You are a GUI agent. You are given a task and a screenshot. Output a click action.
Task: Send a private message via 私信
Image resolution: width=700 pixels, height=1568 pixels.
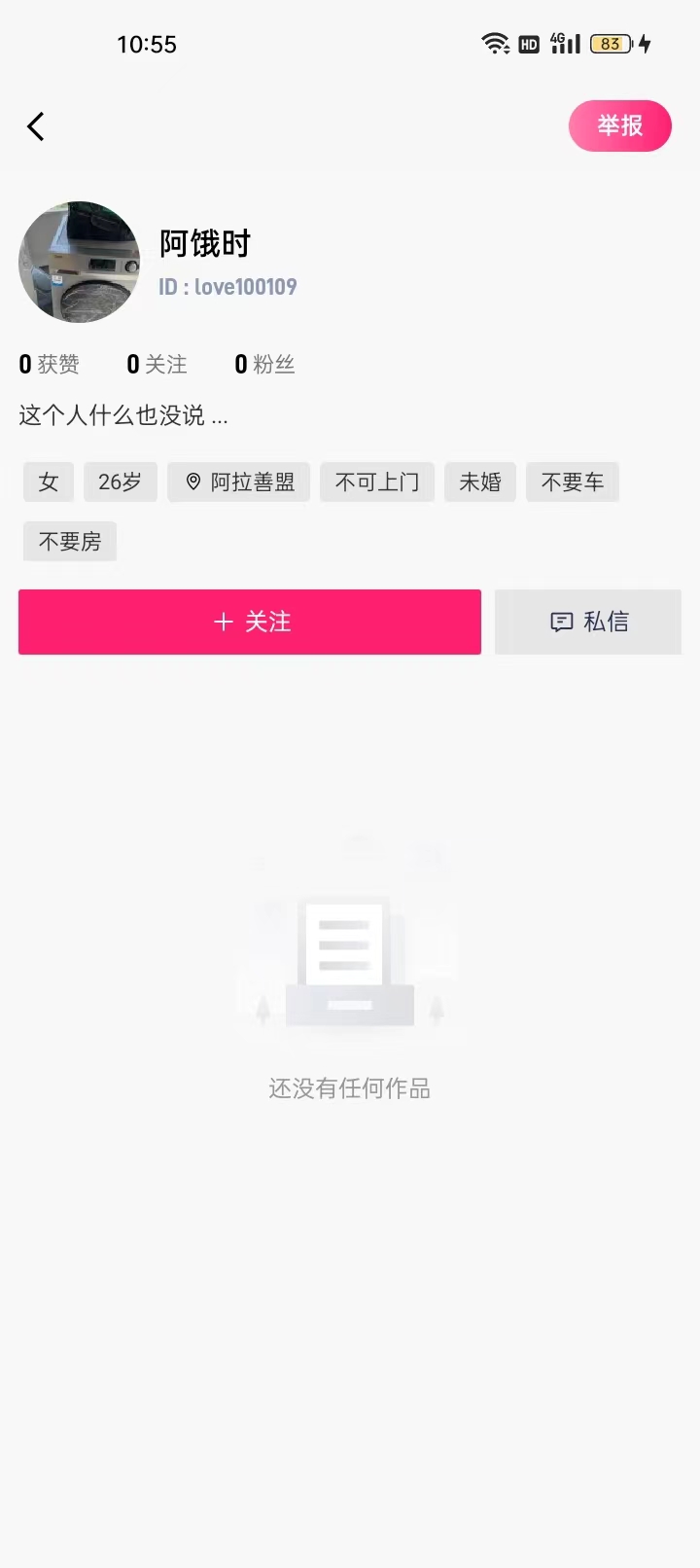[588, 622]
